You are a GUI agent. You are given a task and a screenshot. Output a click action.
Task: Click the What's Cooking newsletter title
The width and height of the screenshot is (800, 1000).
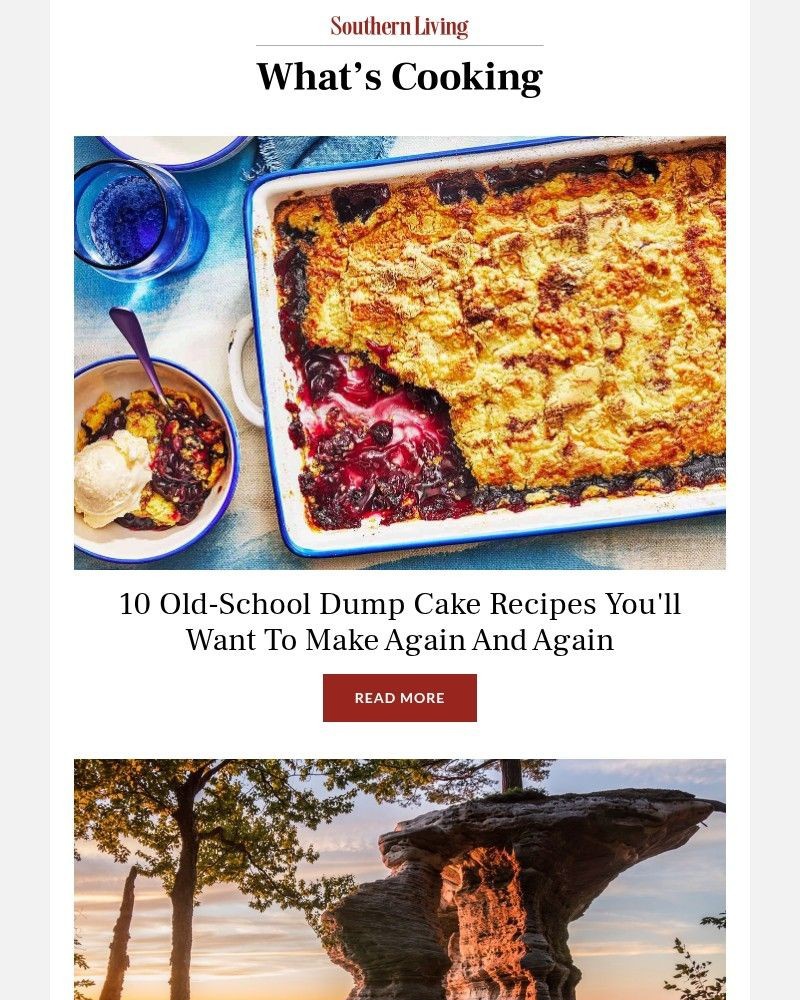click(x=399, y=76)
